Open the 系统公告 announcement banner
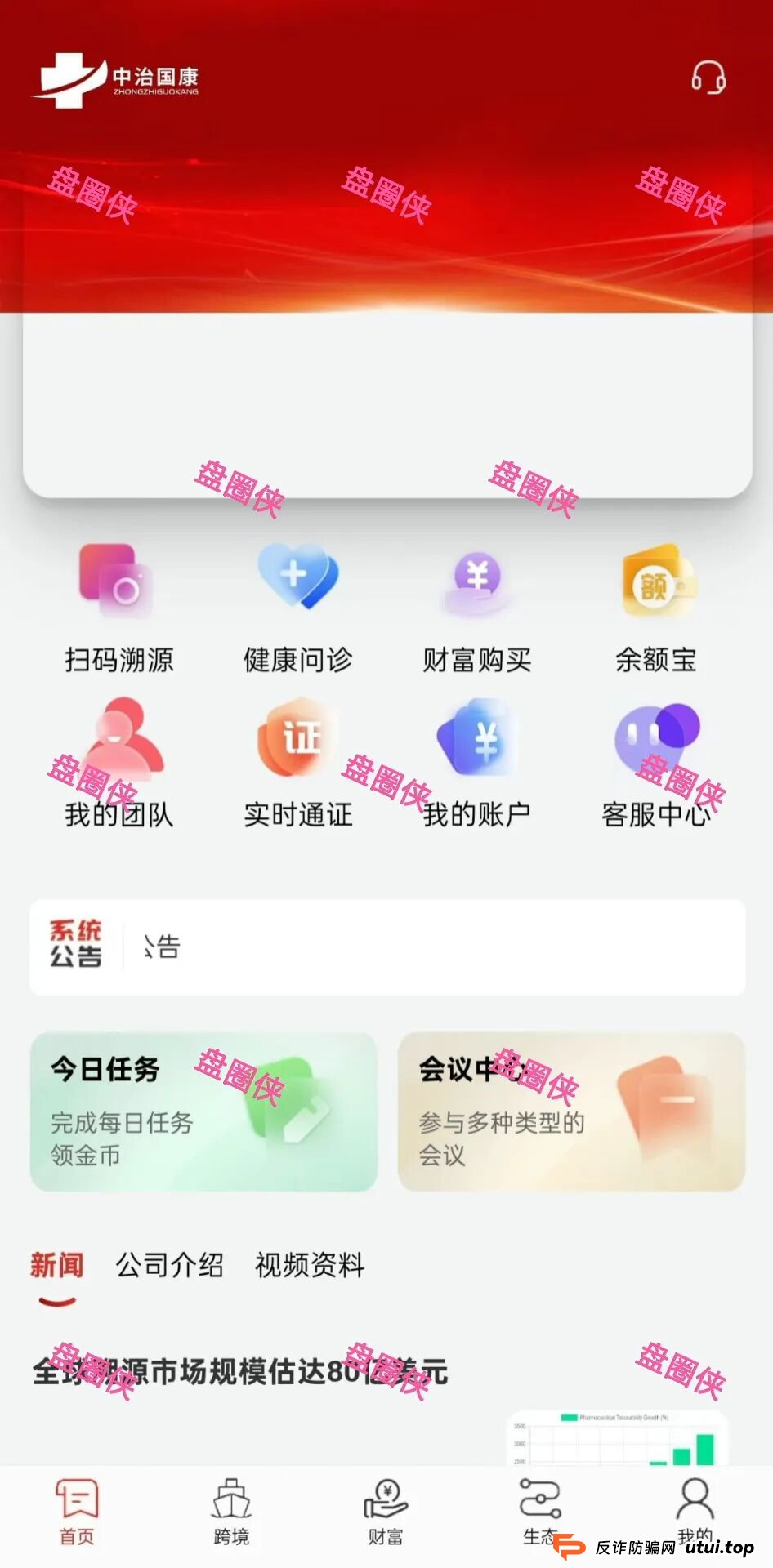 [386, 947]
